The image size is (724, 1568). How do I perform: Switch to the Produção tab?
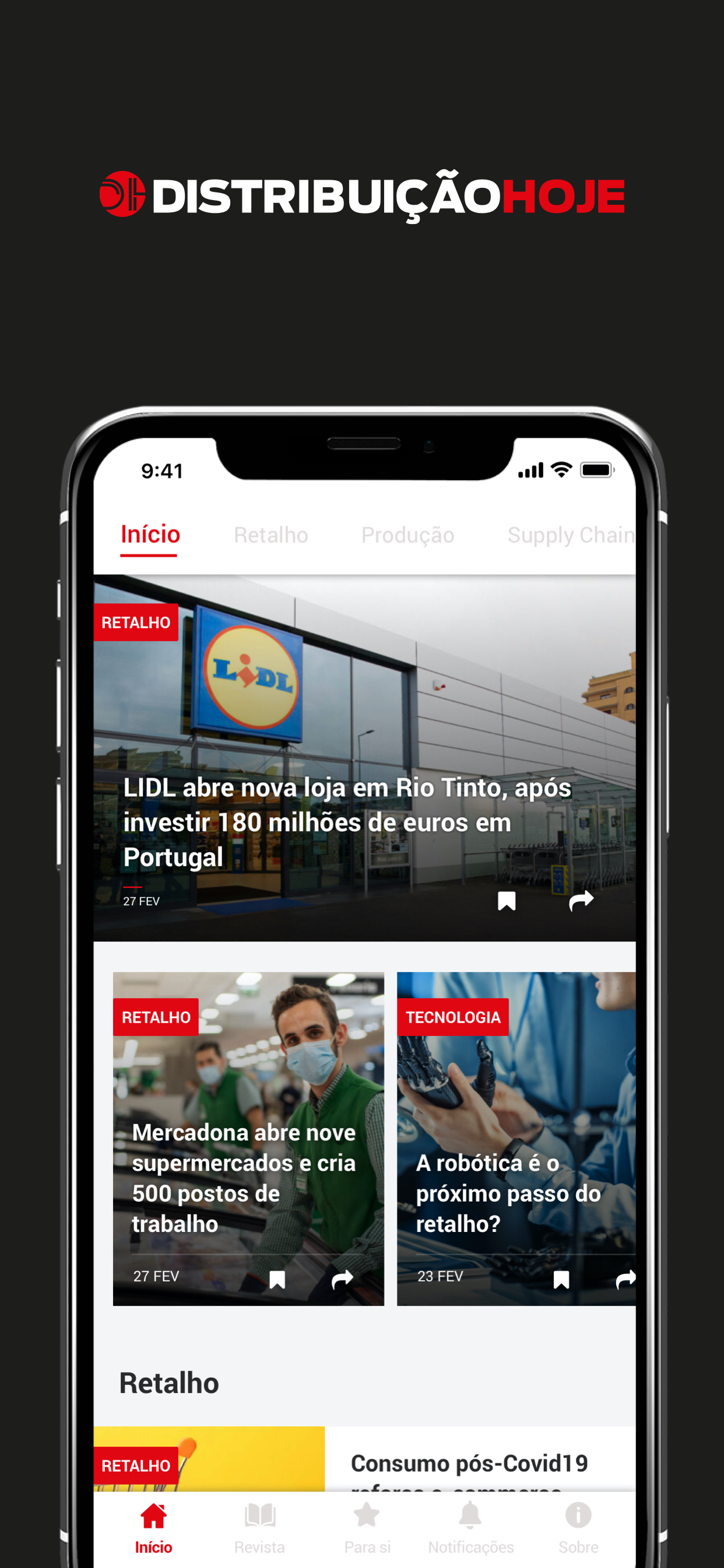point(407,534)
